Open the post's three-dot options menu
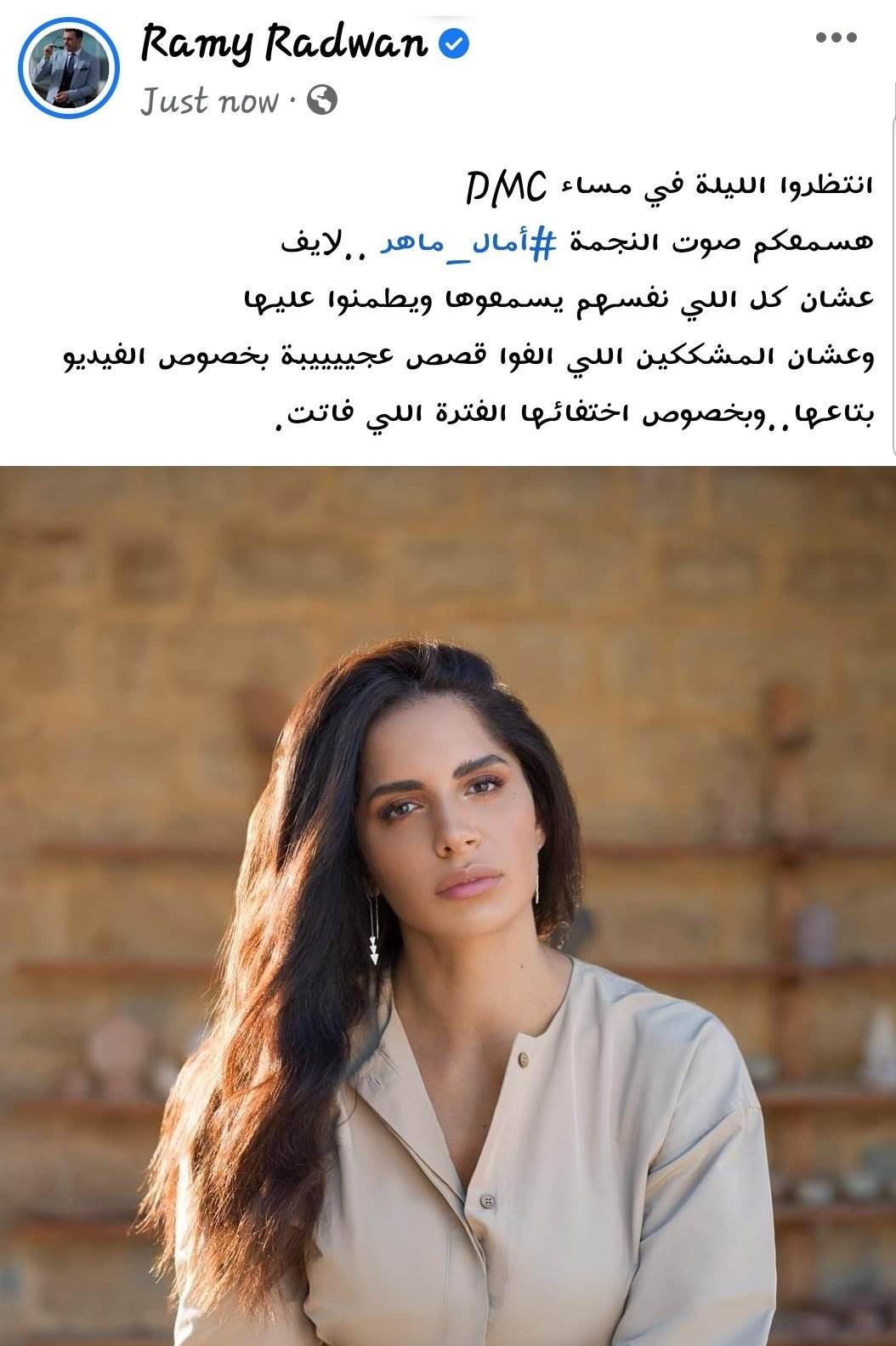 point(836,37)
